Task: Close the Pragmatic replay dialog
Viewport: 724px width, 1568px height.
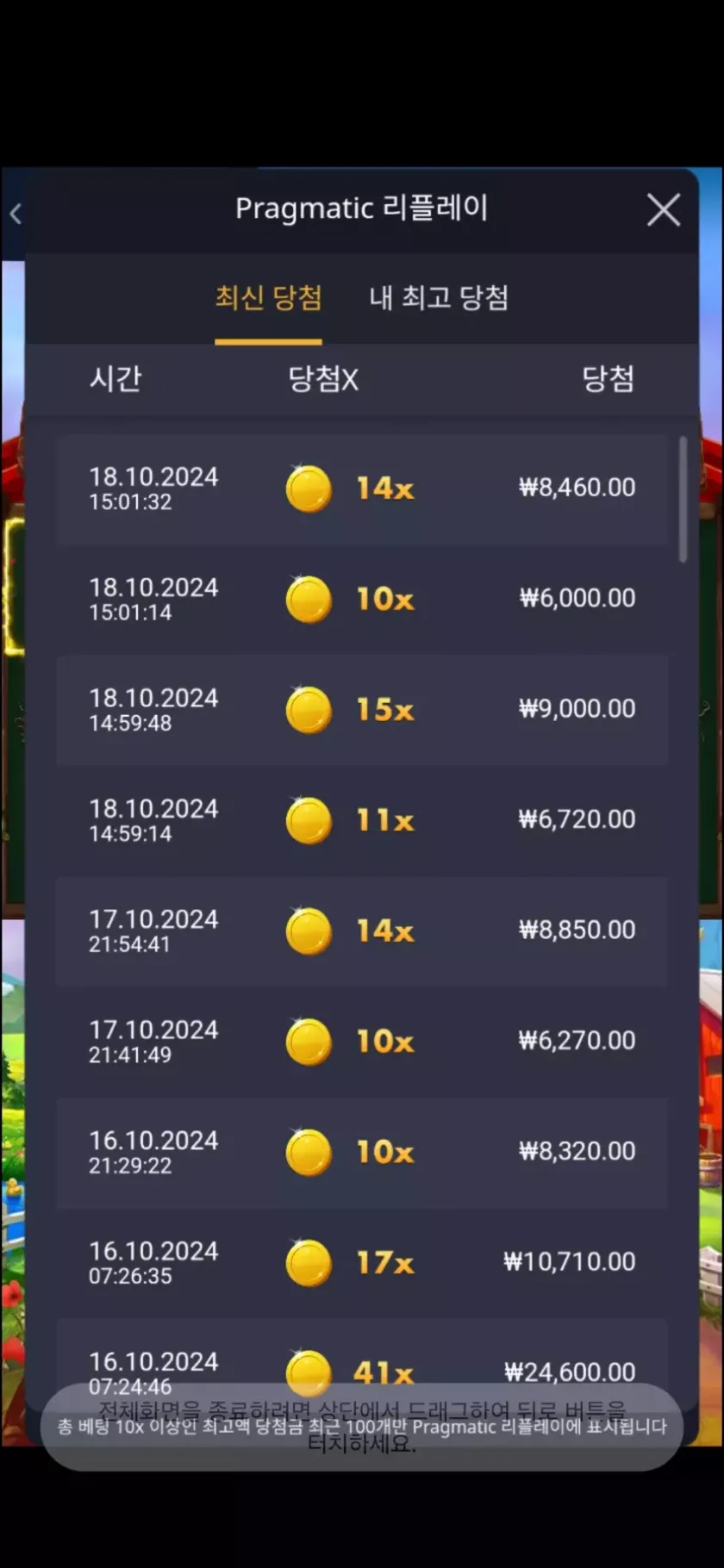Action: tap(663, 209)
